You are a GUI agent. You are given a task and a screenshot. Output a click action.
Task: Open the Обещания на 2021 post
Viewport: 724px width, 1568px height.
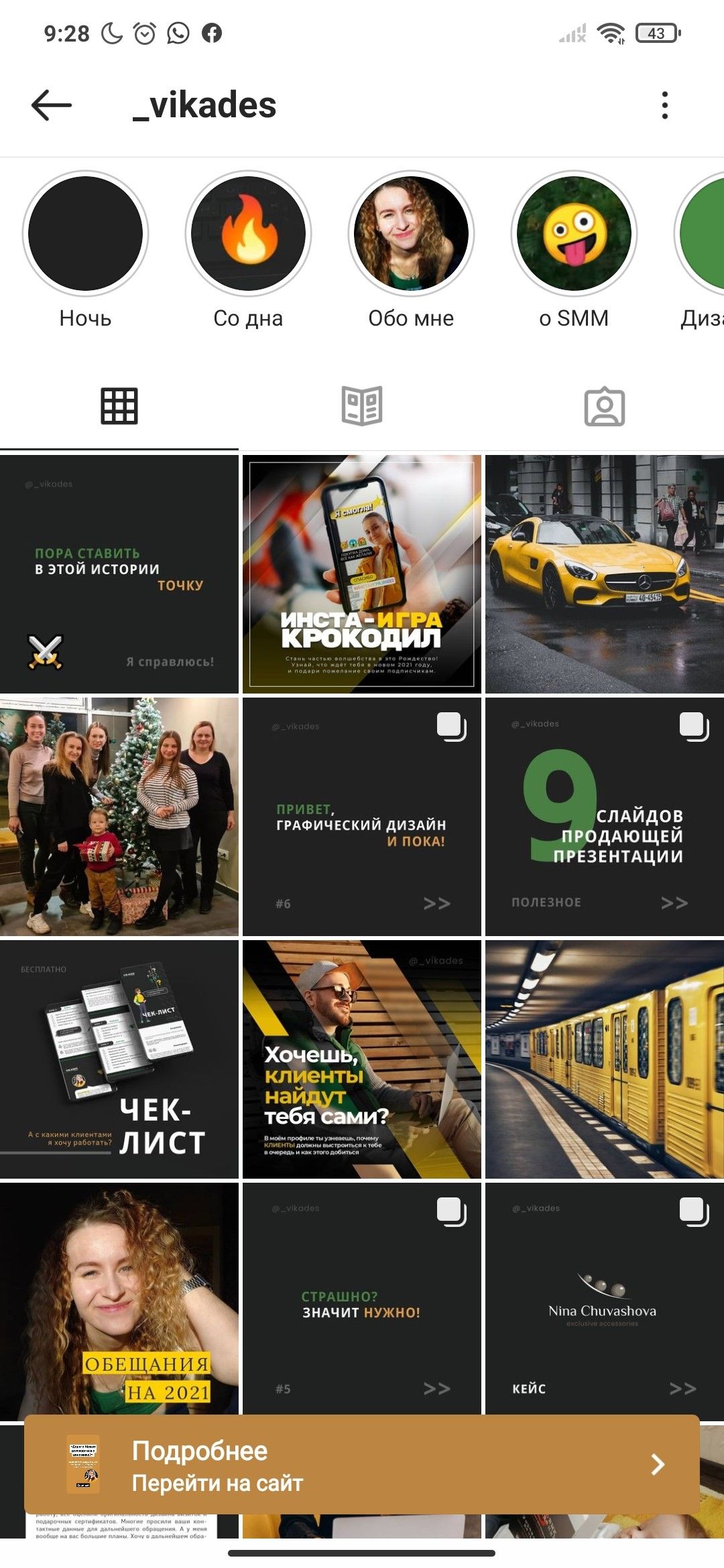[119, 1299]
